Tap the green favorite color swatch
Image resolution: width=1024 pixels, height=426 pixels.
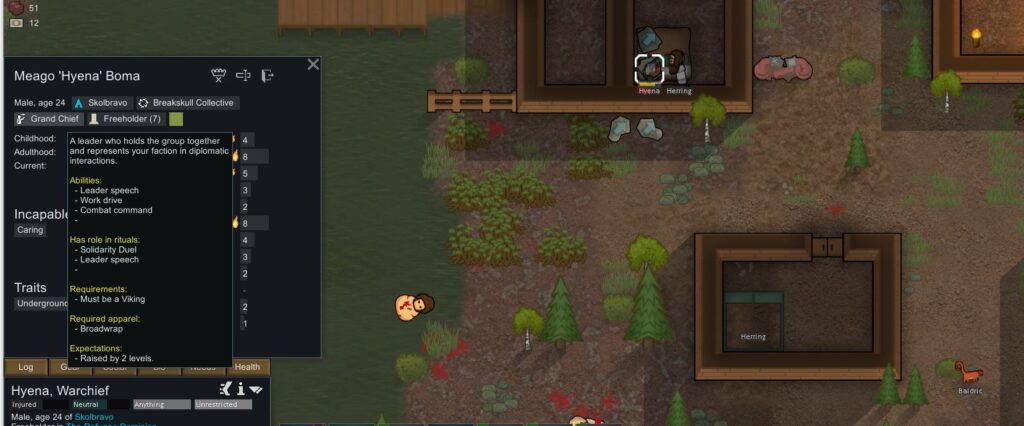[176, 119]
